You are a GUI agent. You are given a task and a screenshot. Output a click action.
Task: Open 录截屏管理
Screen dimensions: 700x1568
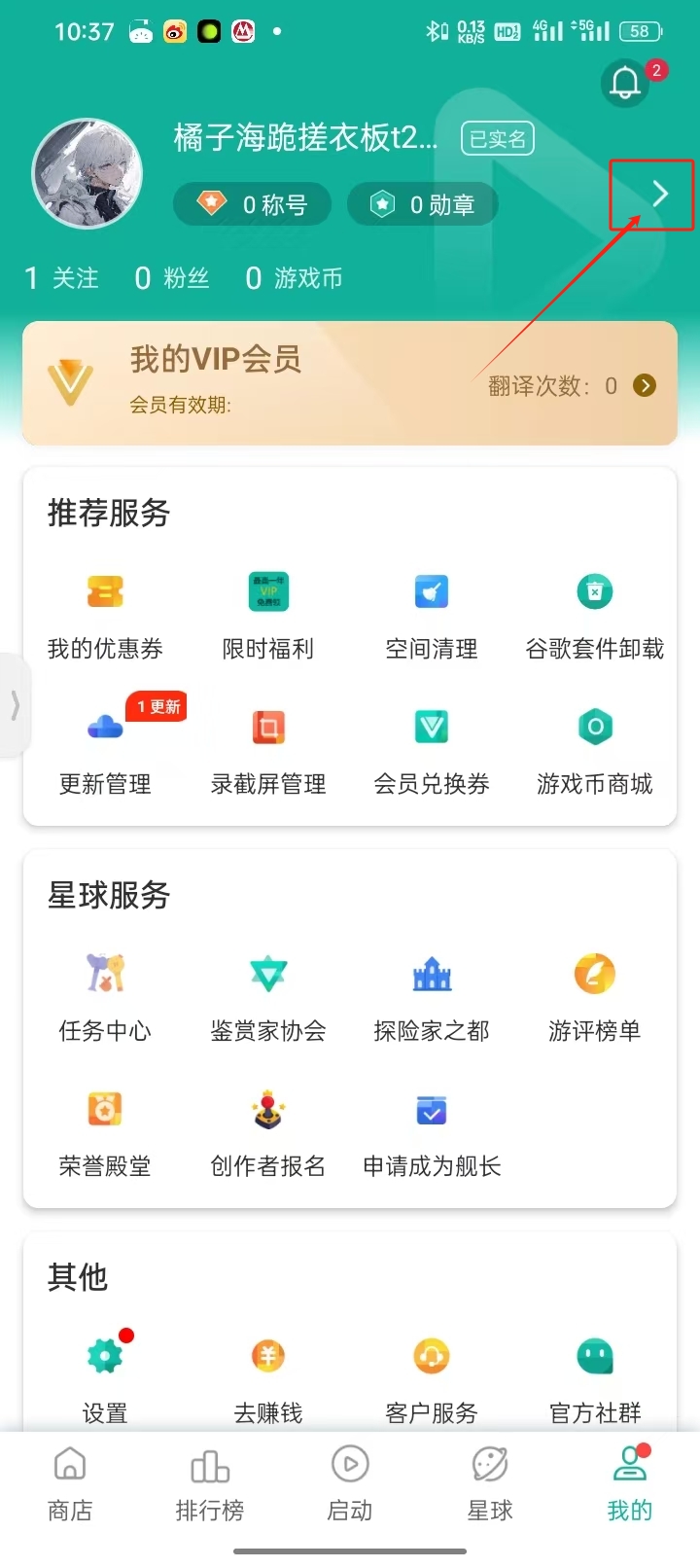(x=268, y=747)
